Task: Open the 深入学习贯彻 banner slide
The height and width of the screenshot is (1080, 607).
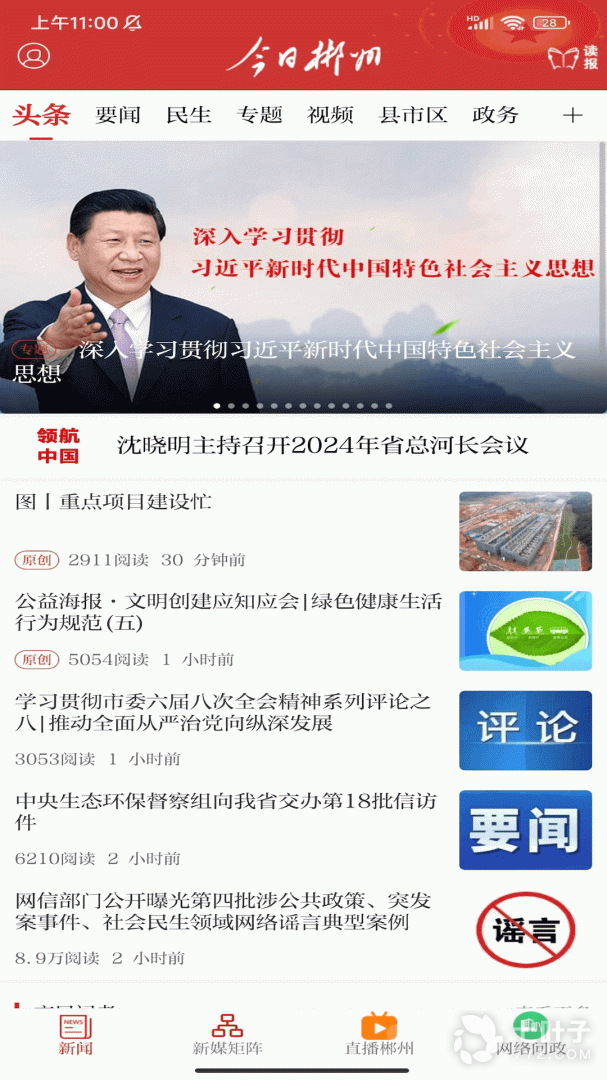Action: [x=303, y=277]
